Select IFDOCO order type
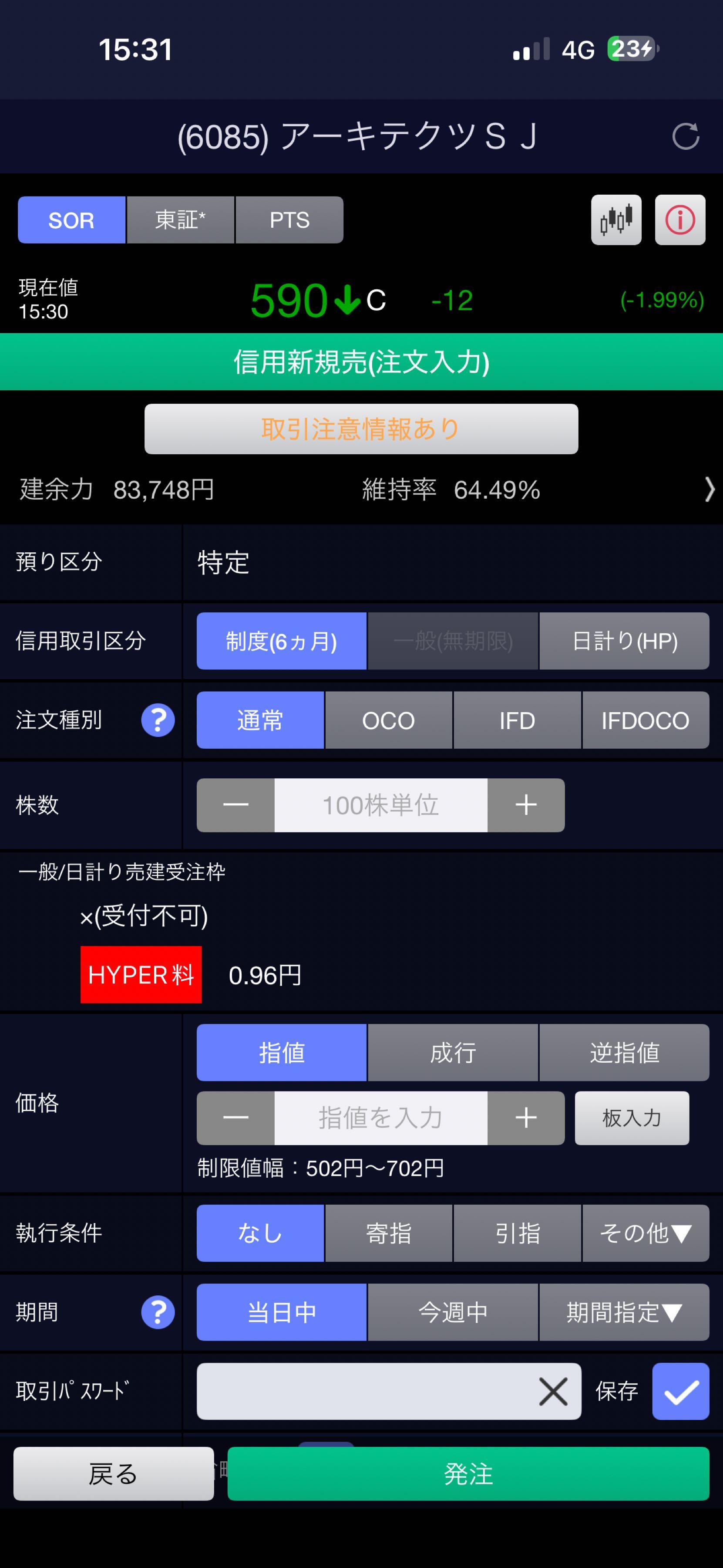 (645, 720)
